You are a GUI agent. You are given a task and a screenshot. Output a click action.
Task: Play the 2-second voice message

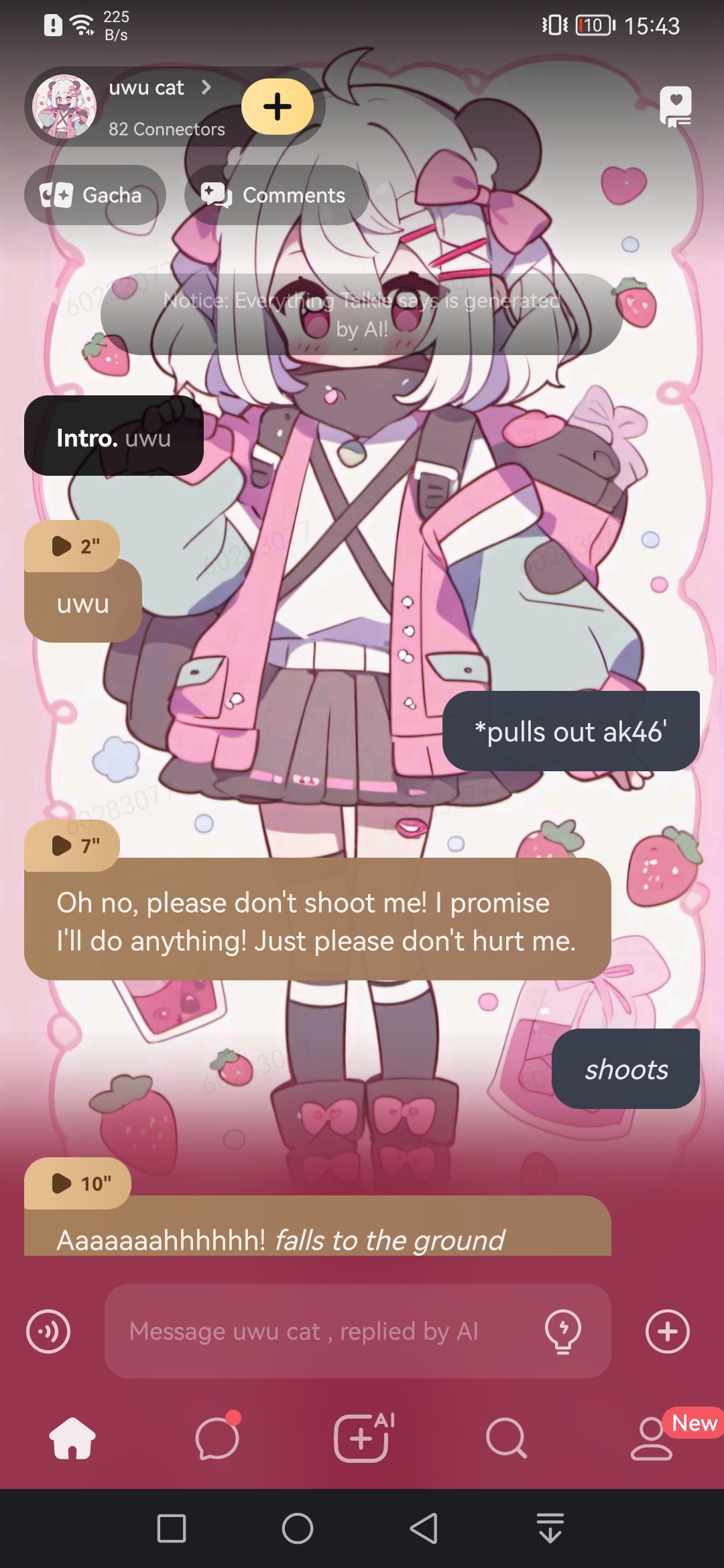pos(72,546)
